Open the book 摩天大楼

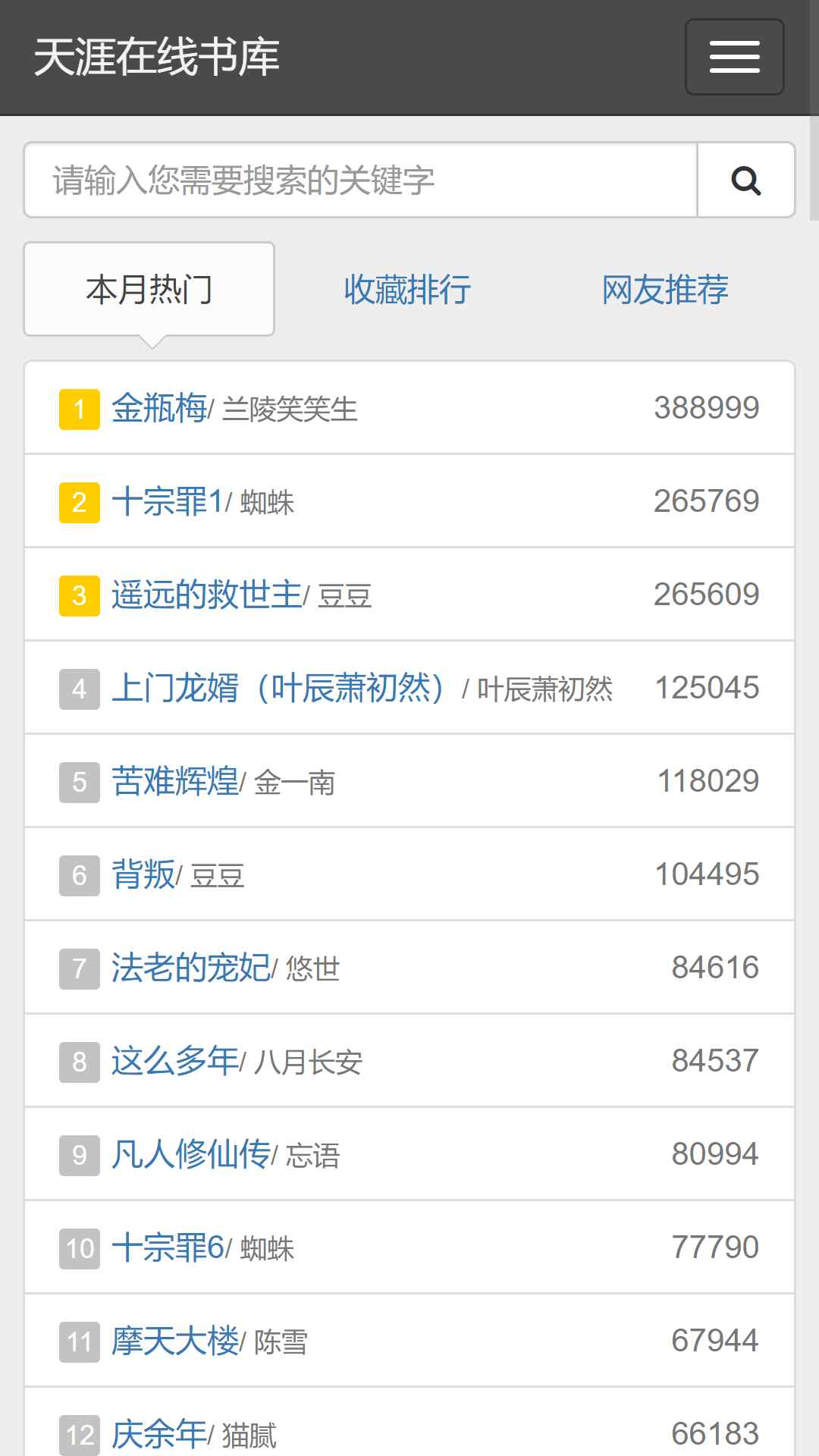(x=175, y=1341)
